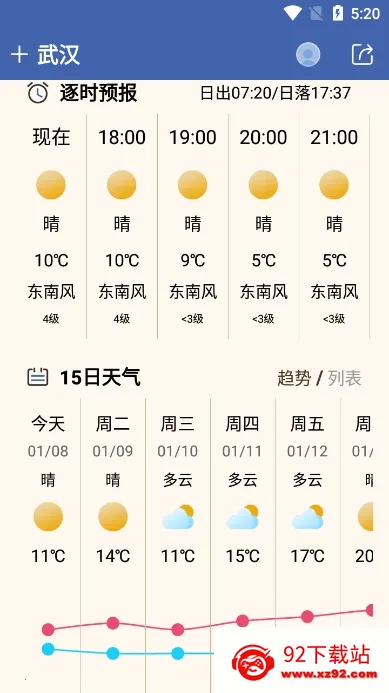Select the 趋势 trend view
The image size is (389, 693).
294,378
